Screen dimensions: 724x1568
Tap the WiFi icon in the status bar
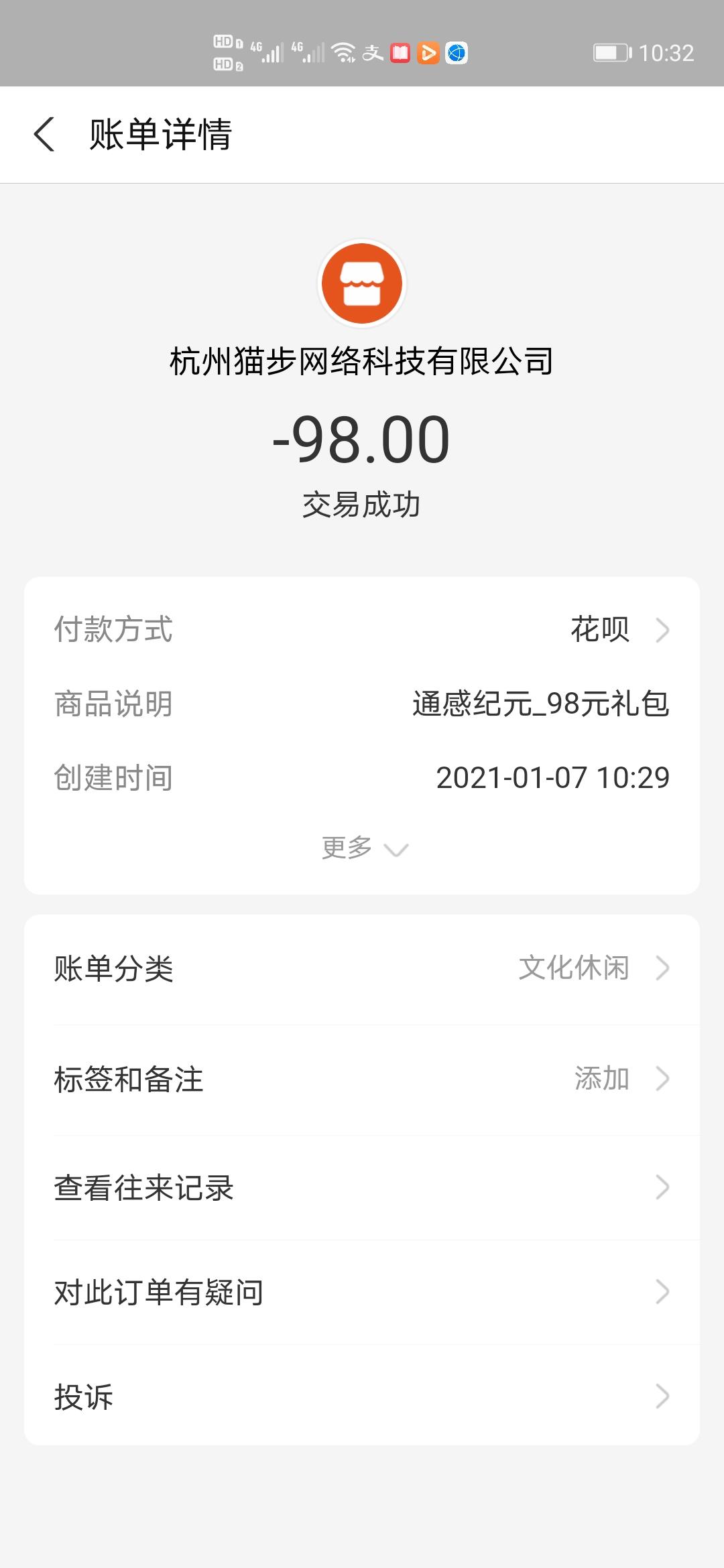(x=345, y=53)
